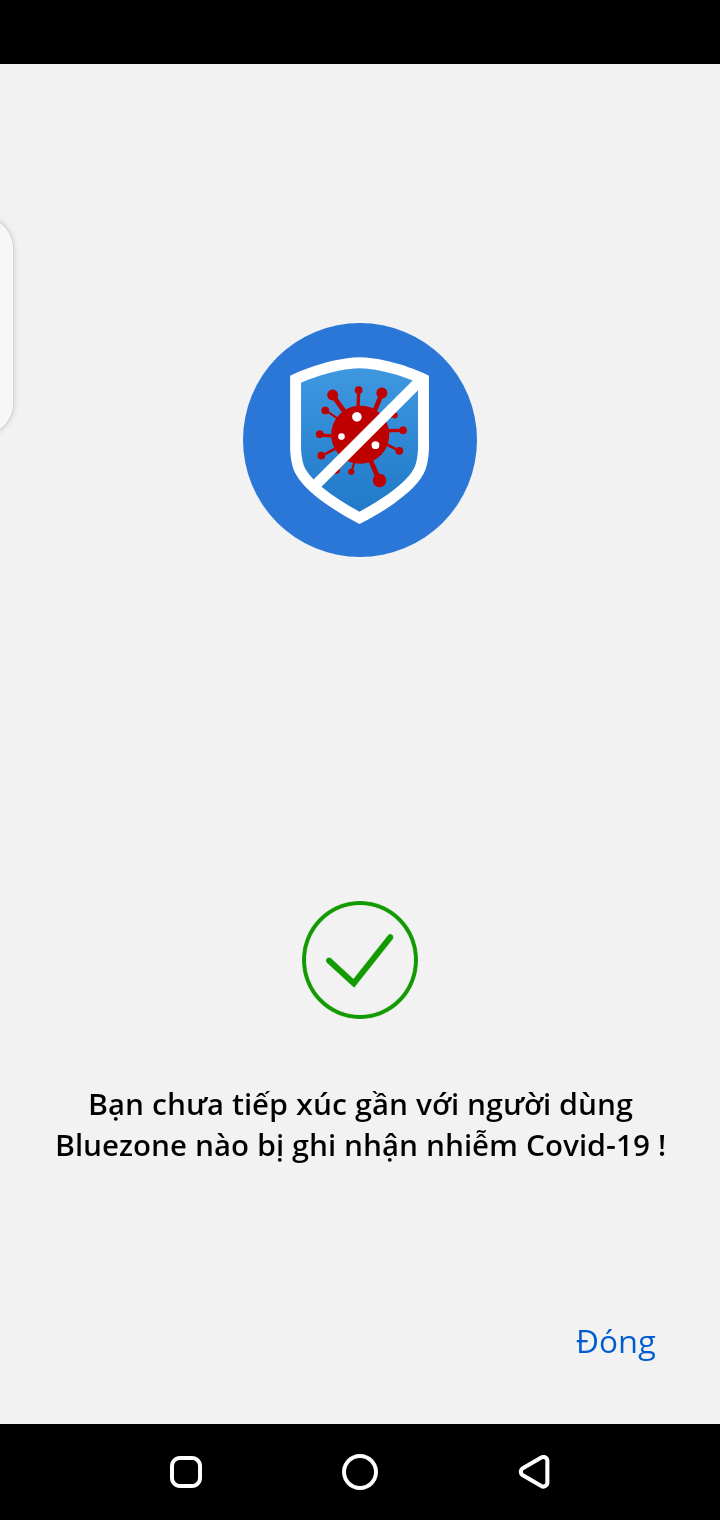
Task: Return to the home screen
Action: point(360,1471)
